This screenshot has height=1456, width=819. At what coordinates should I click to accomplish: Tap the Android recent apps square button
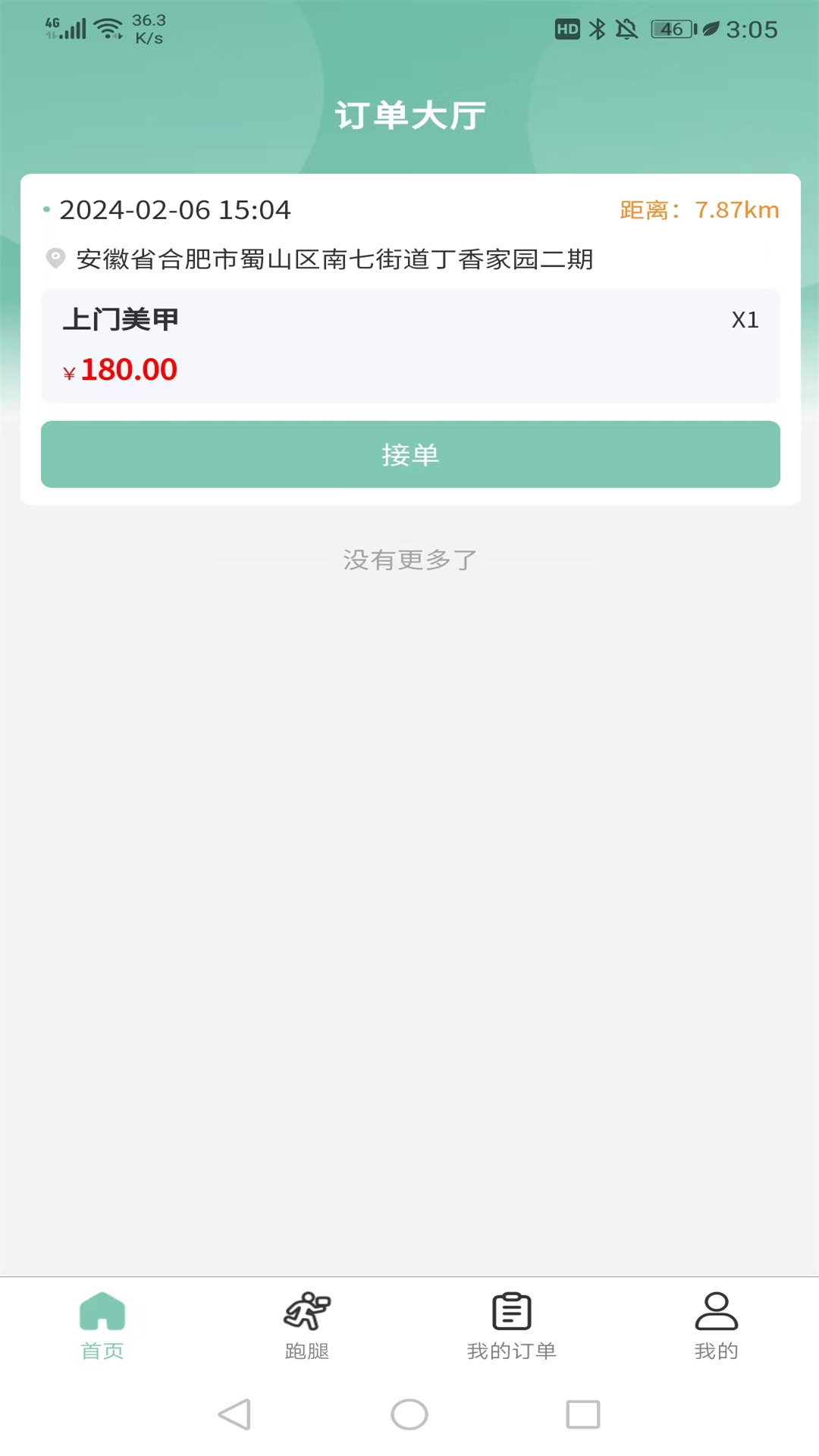(x=582, y=1414)
